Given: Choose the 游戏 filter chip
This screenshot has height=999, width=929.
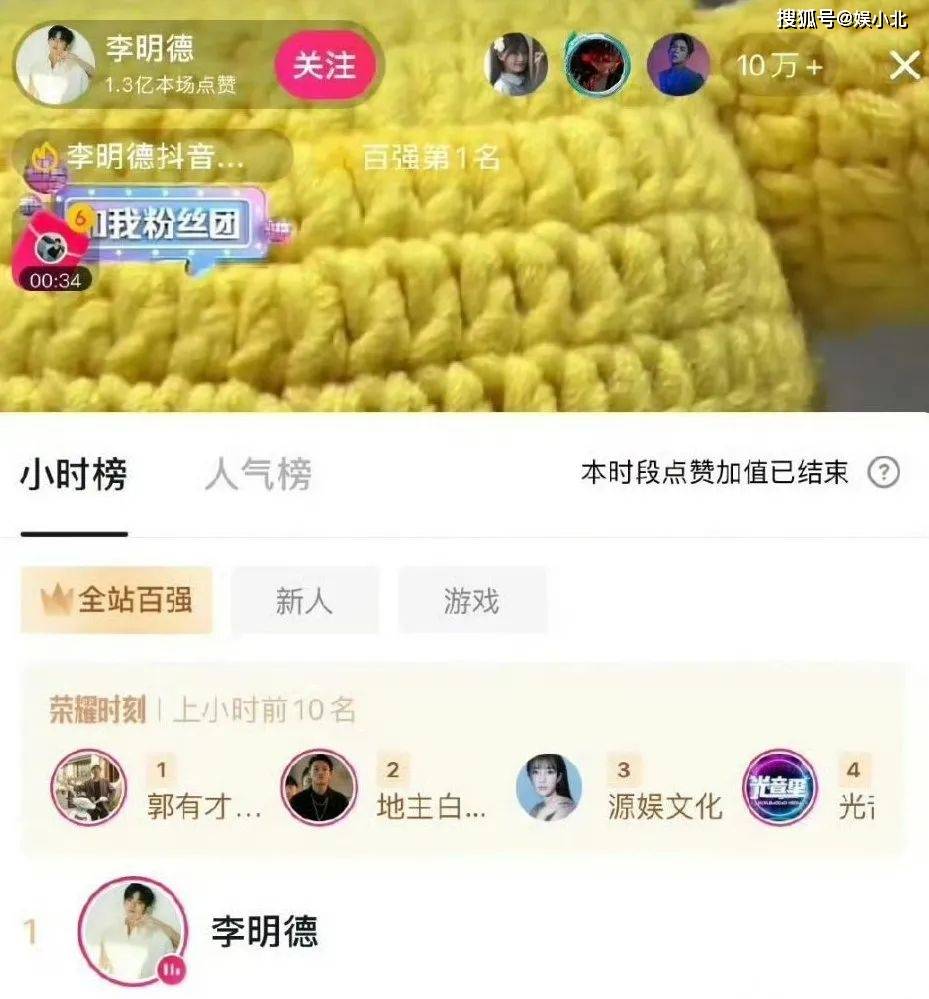Looking at the screenshot, I should (x=471, y=600).
